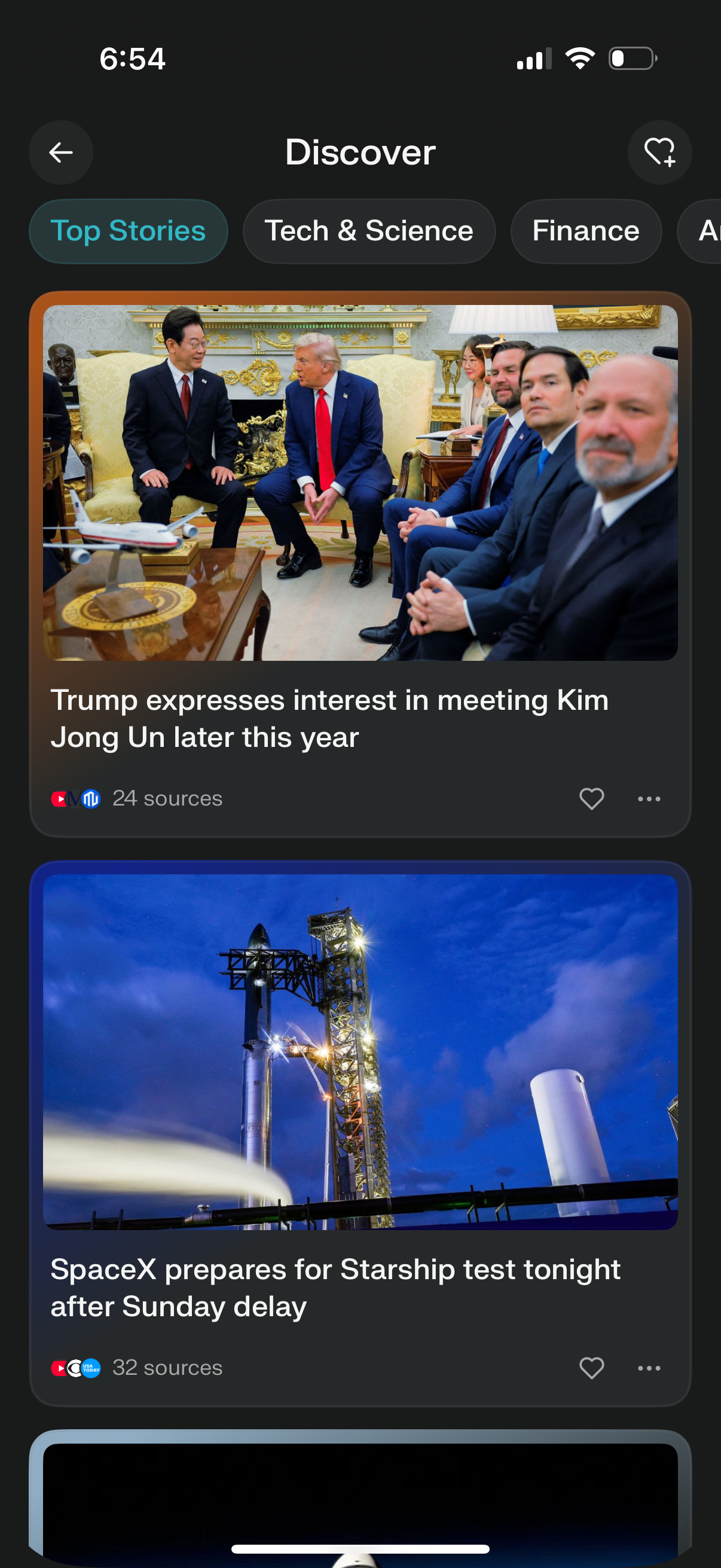Tap the 32 sources label

click(x=169, y=1367)
